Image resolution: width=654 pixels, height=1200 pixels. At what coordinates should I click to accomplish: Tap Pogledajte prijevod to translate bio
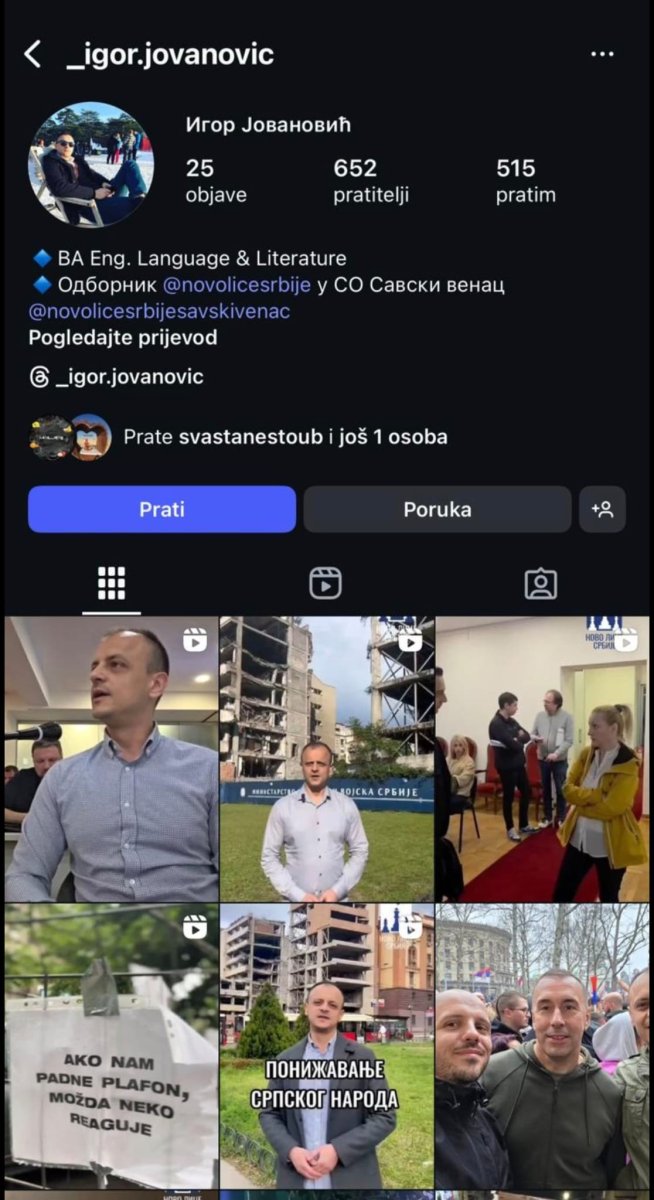click(x=122, y=338)
